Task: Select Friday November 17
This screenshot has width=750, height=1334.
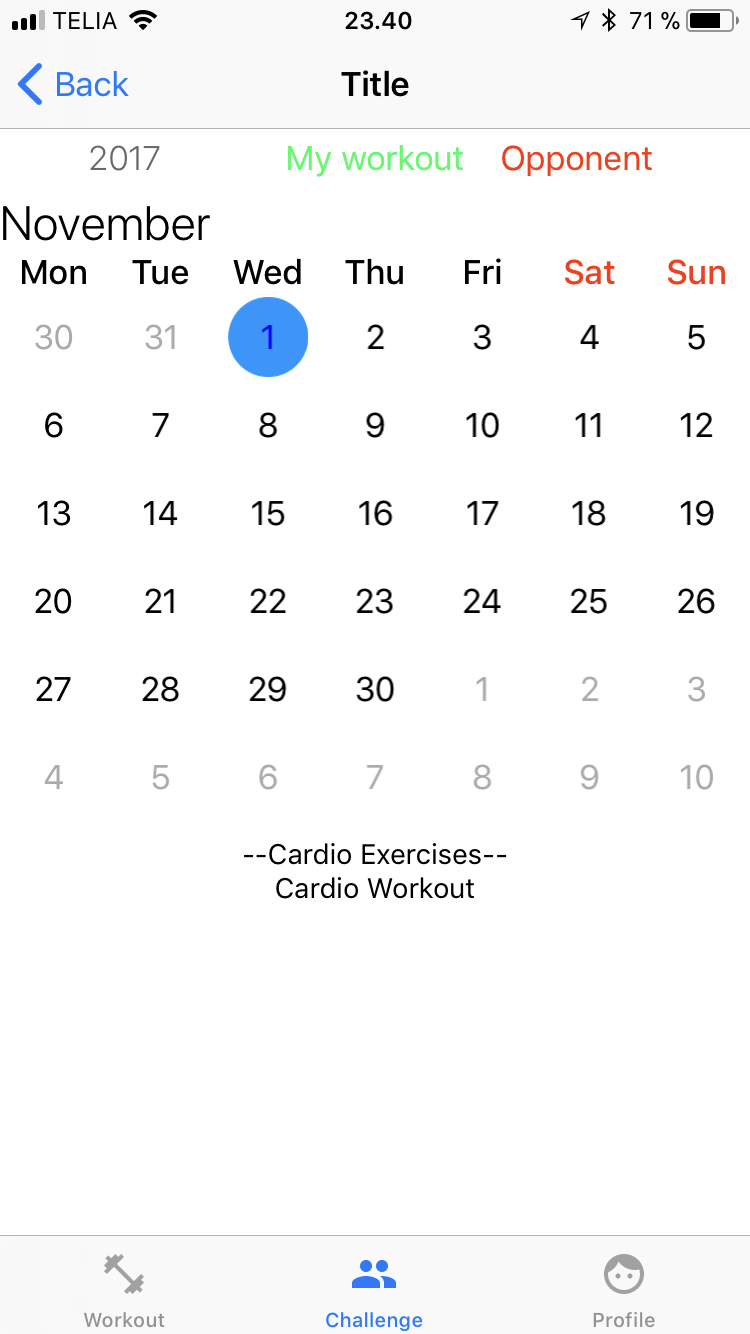Action: (x=482, y=513)
